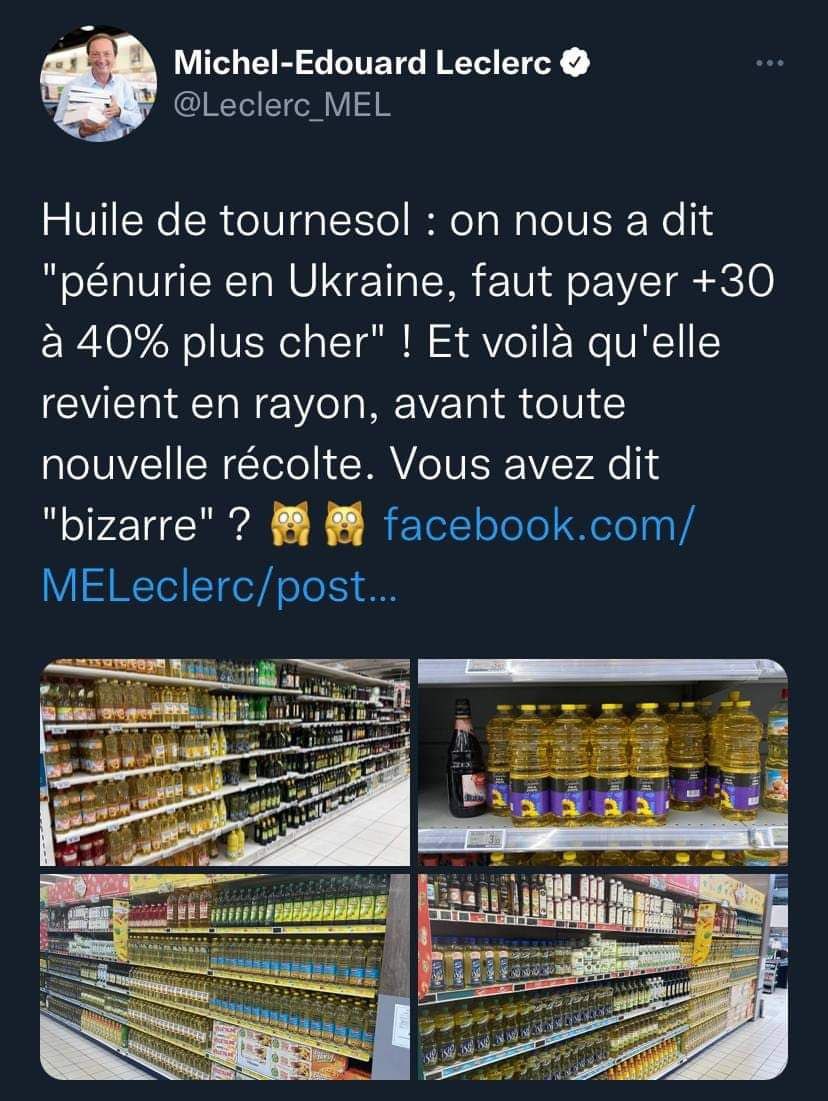
Task: Open the close-up photo of sunflower oil bottles
Action: point(602,762)
